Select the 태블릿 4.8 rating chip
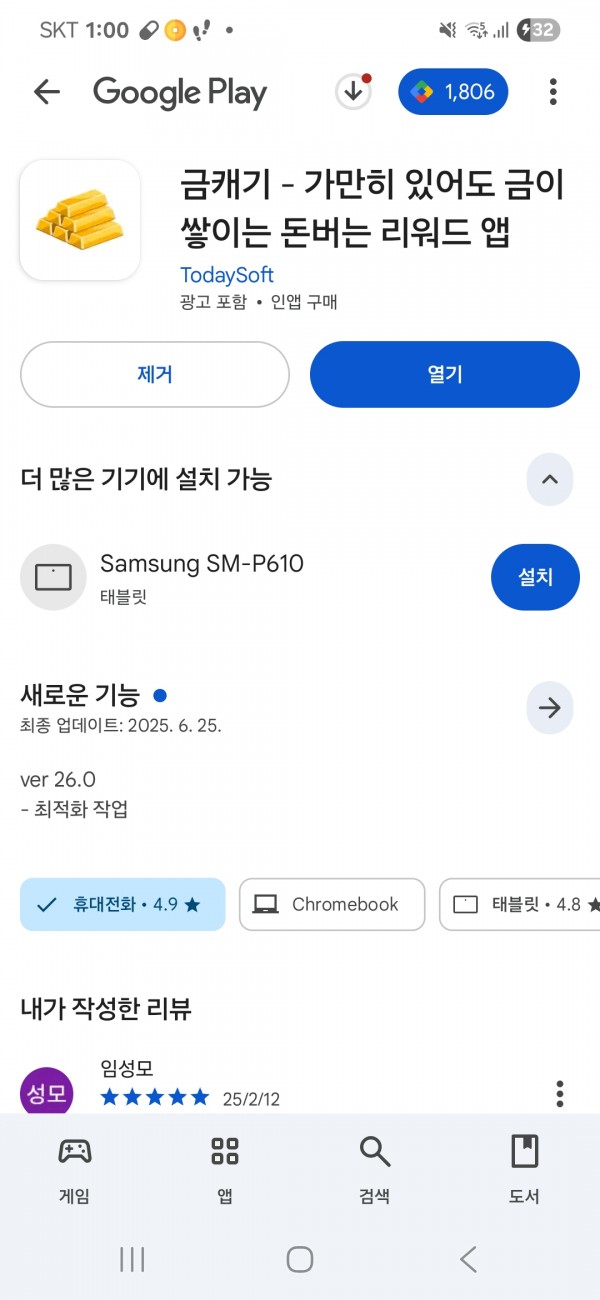Viewport: 600px width, 1300px height. [x=520, y=904]
